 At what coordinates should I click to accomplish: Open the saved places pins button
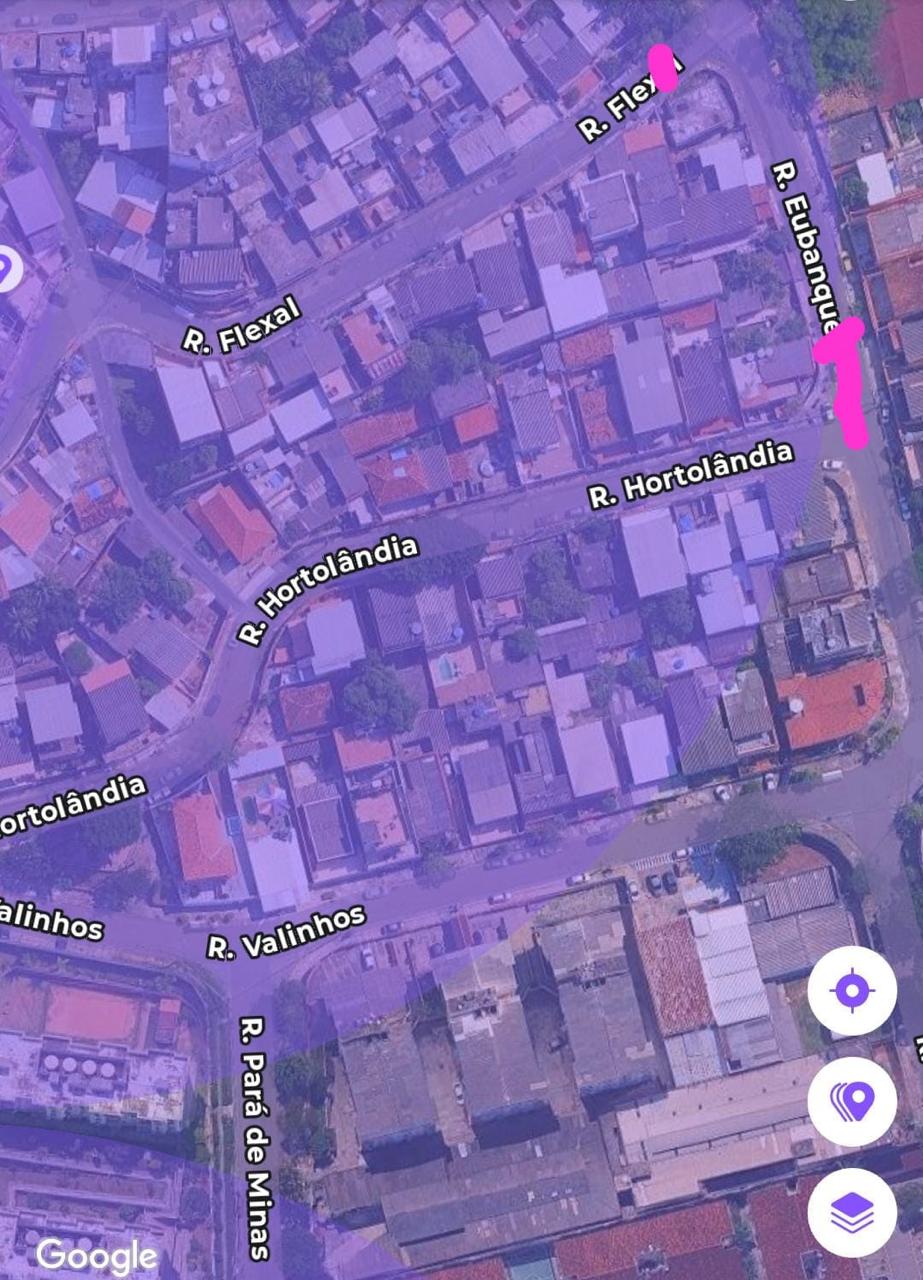[852, 1102]
